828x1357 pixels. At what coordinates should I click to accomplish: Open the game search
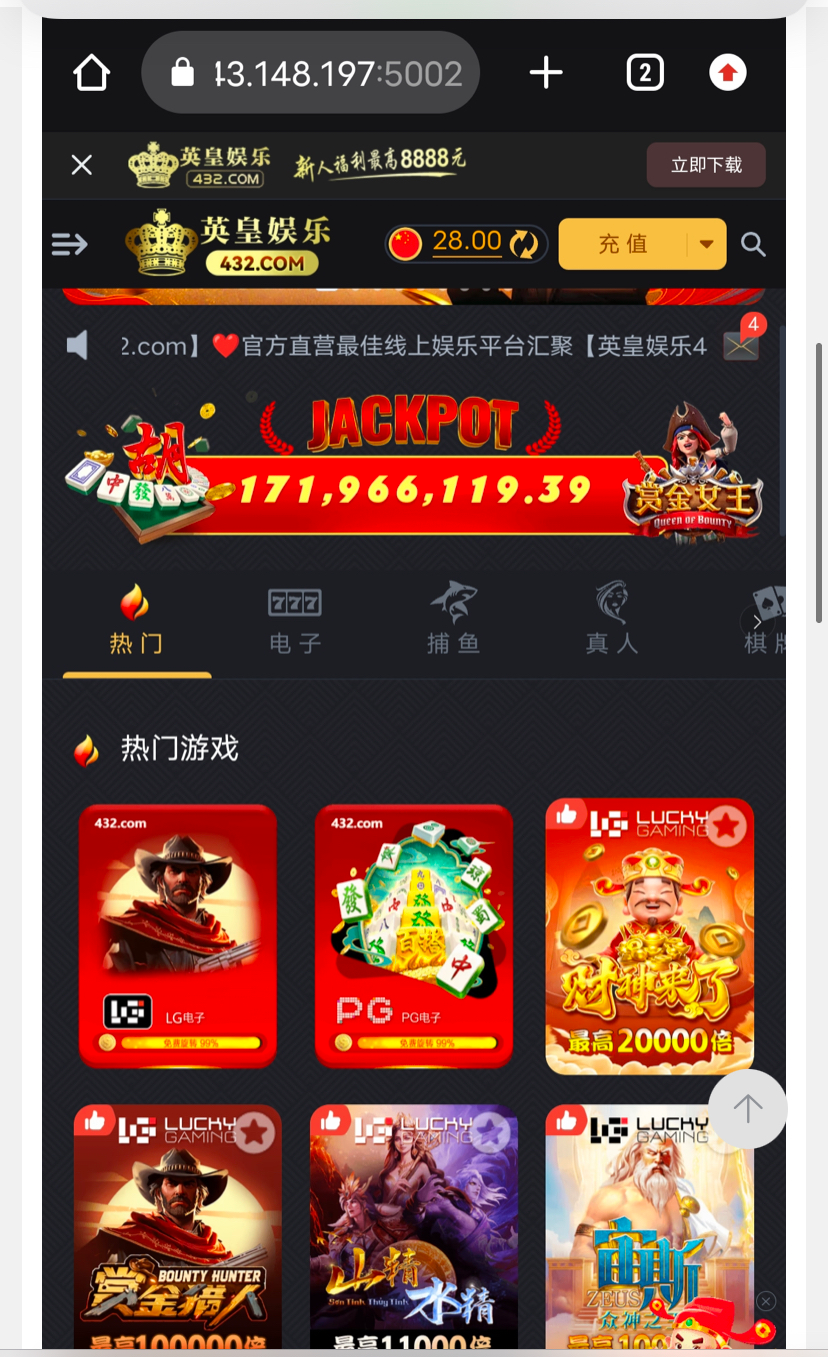point(753,244)
